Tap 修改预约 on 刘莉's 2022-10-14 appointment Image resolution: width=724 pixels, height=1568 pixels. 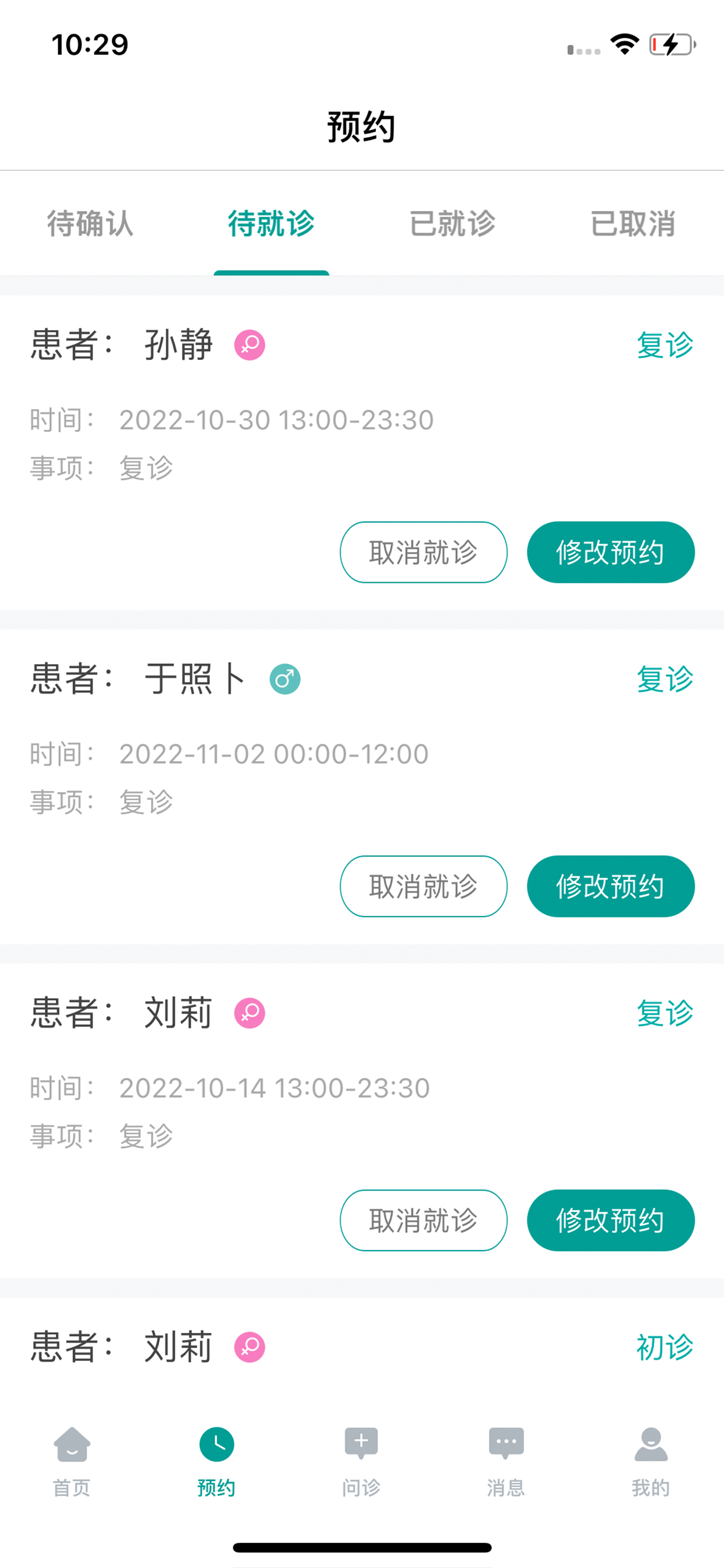pyautogui.click(x=611, y=1220)
